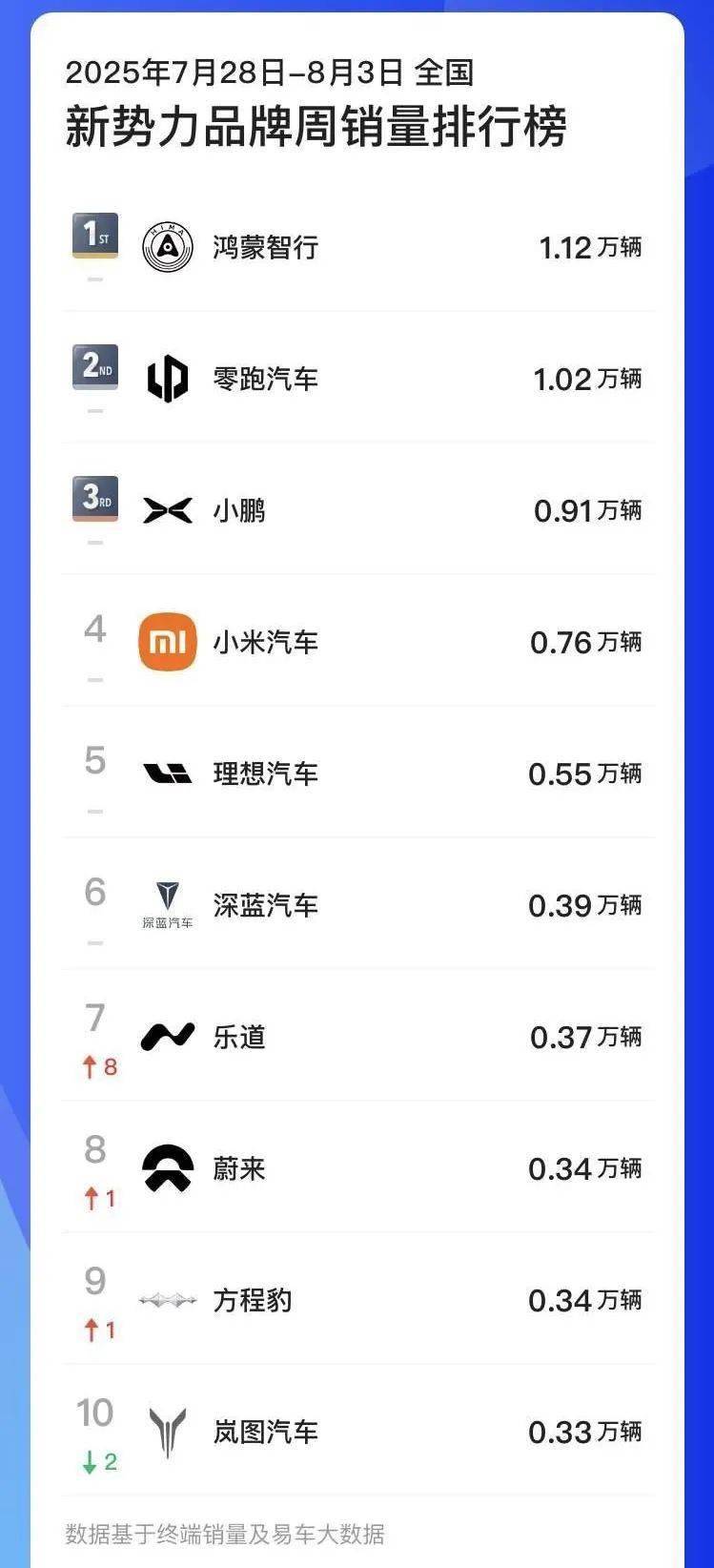This screenshot has width=714, height=1568.
Task: Click the rank number 4 beside 小米汽车
Action: point(93,629)
